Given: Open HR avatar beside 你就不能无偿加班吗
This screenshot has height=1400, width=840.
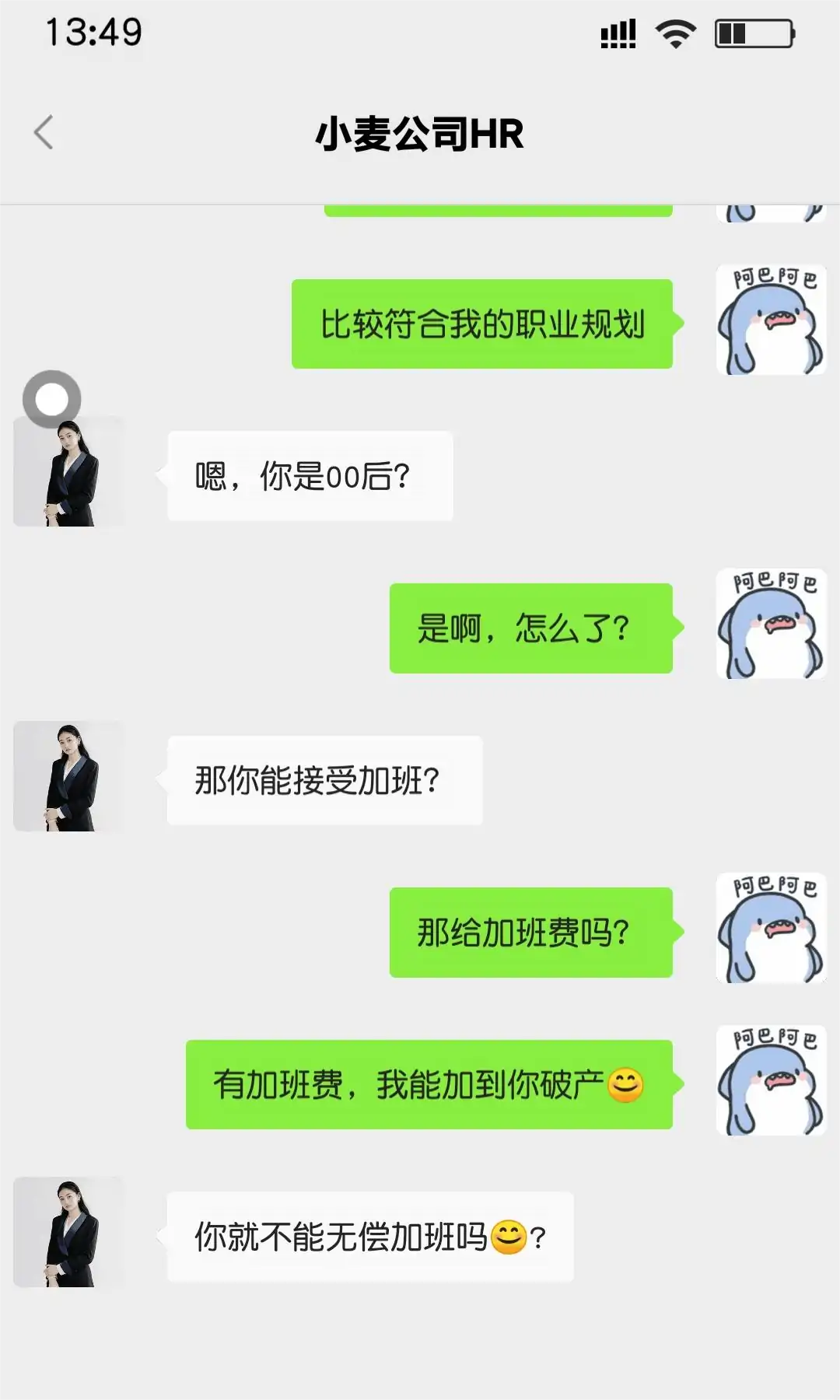Looking at the screenshot, I should tap(68, 1232).
